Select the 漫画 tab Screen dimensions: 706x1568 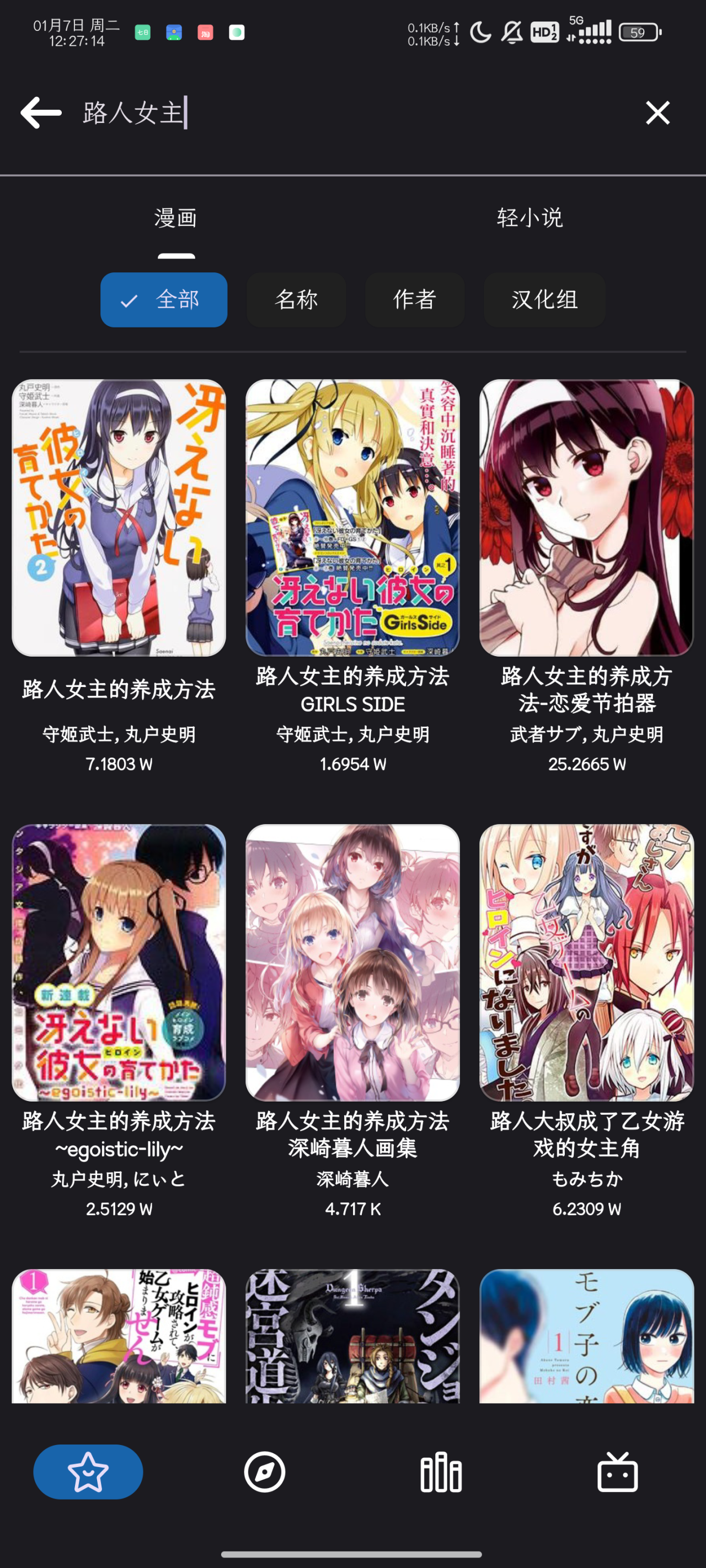(x=175, y=217)
